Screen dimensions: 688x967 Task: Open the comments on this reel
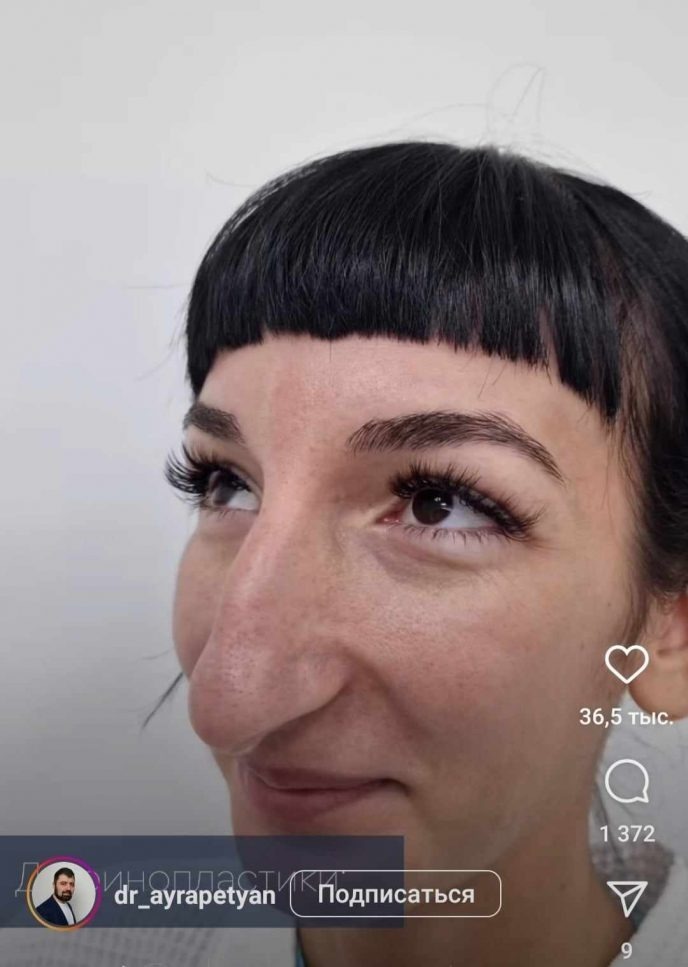click(x=627, y=782)
